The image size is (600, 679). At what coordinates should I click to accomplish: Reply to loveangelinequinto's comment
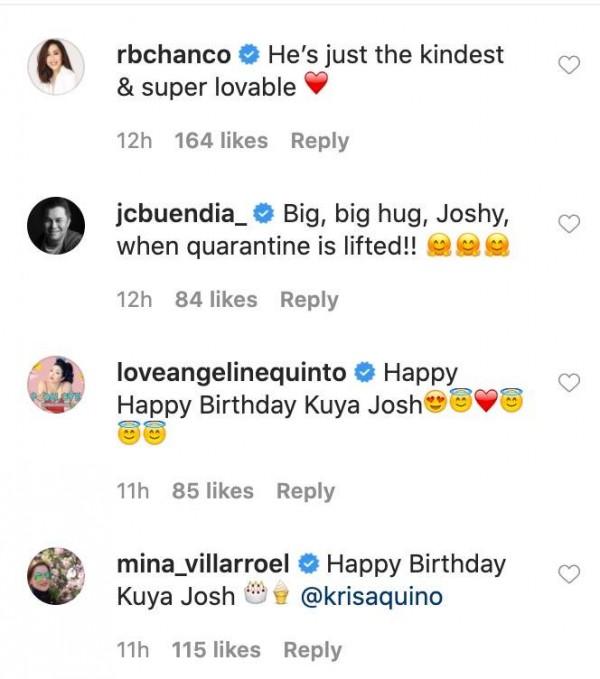click(x=306, y=491)
